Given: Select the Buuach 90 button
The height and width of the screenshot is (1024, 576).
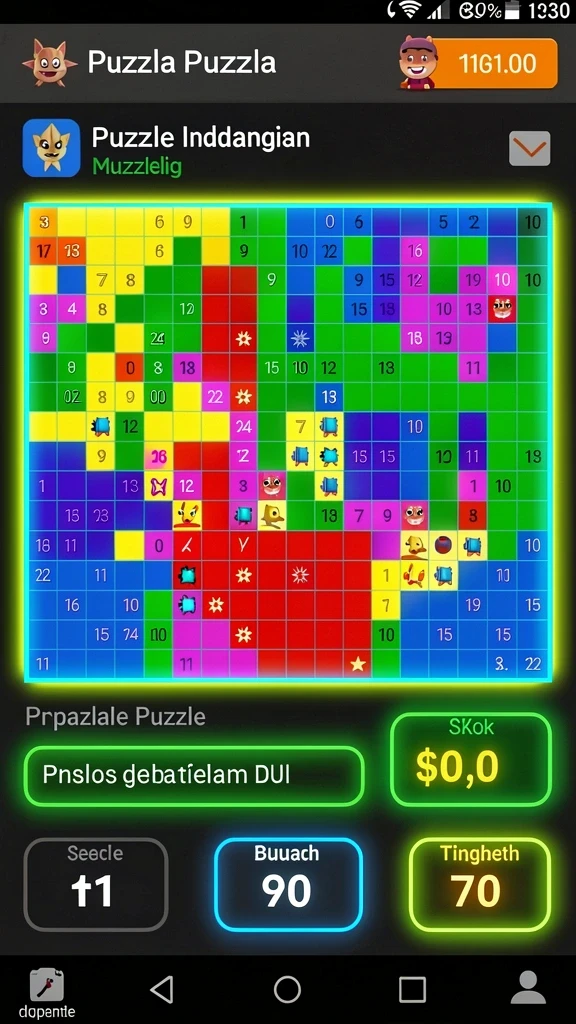Looking at the screenshot, I should (x=288, y=884).
